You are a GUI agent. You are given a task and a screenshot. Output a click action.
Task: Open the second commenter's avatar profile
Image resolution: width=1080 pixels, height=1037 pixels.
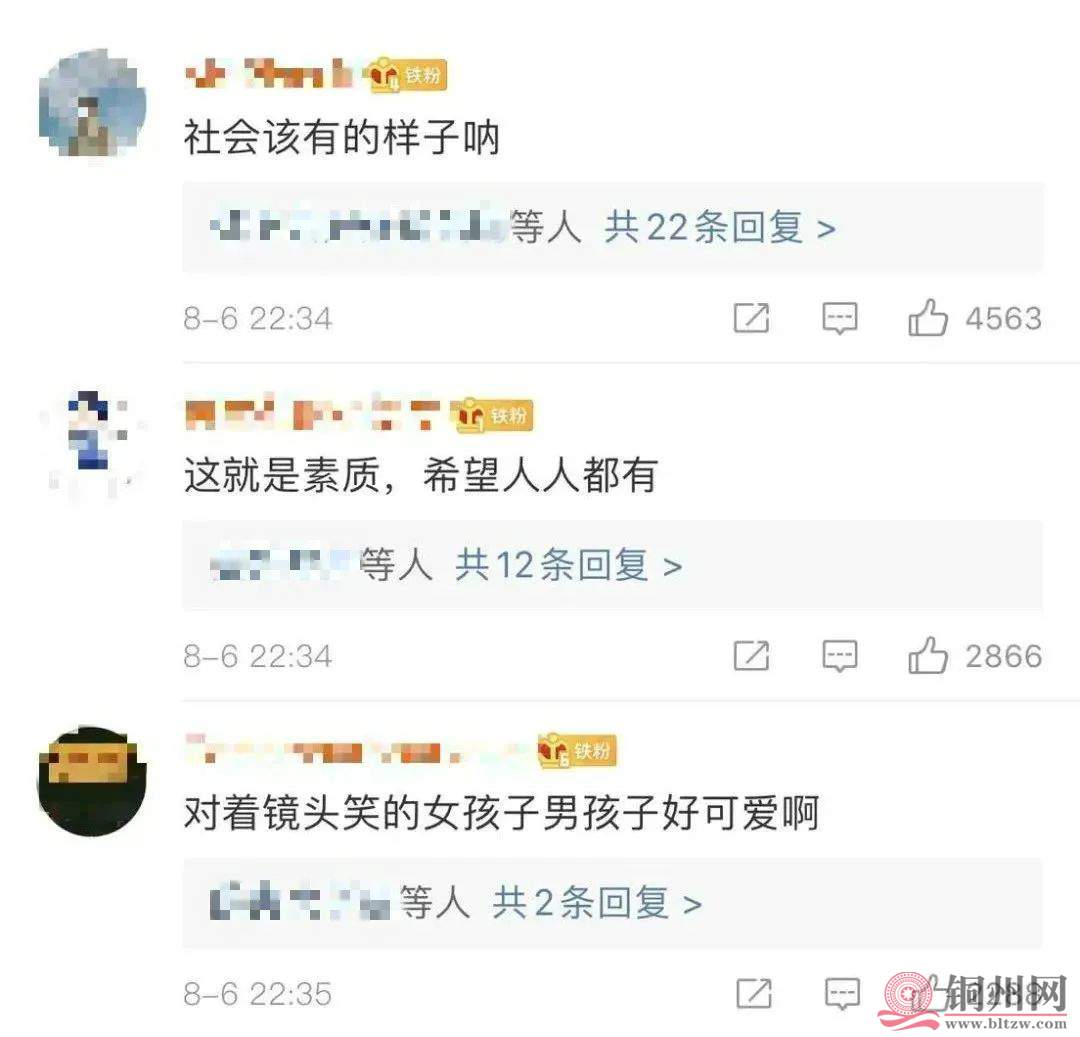(92, 440)
